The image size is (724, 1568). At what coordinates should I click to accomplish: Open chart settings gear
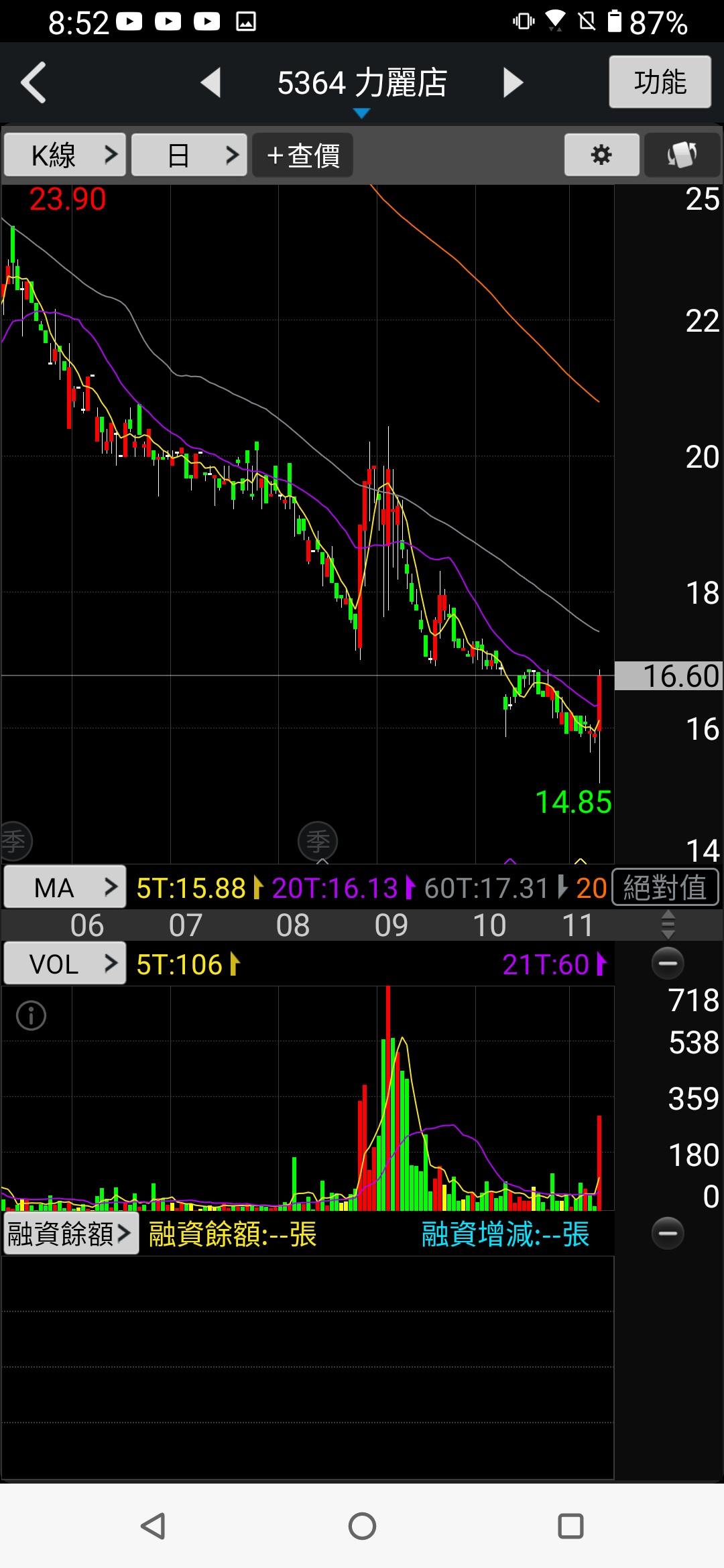[x=601, y=155]
